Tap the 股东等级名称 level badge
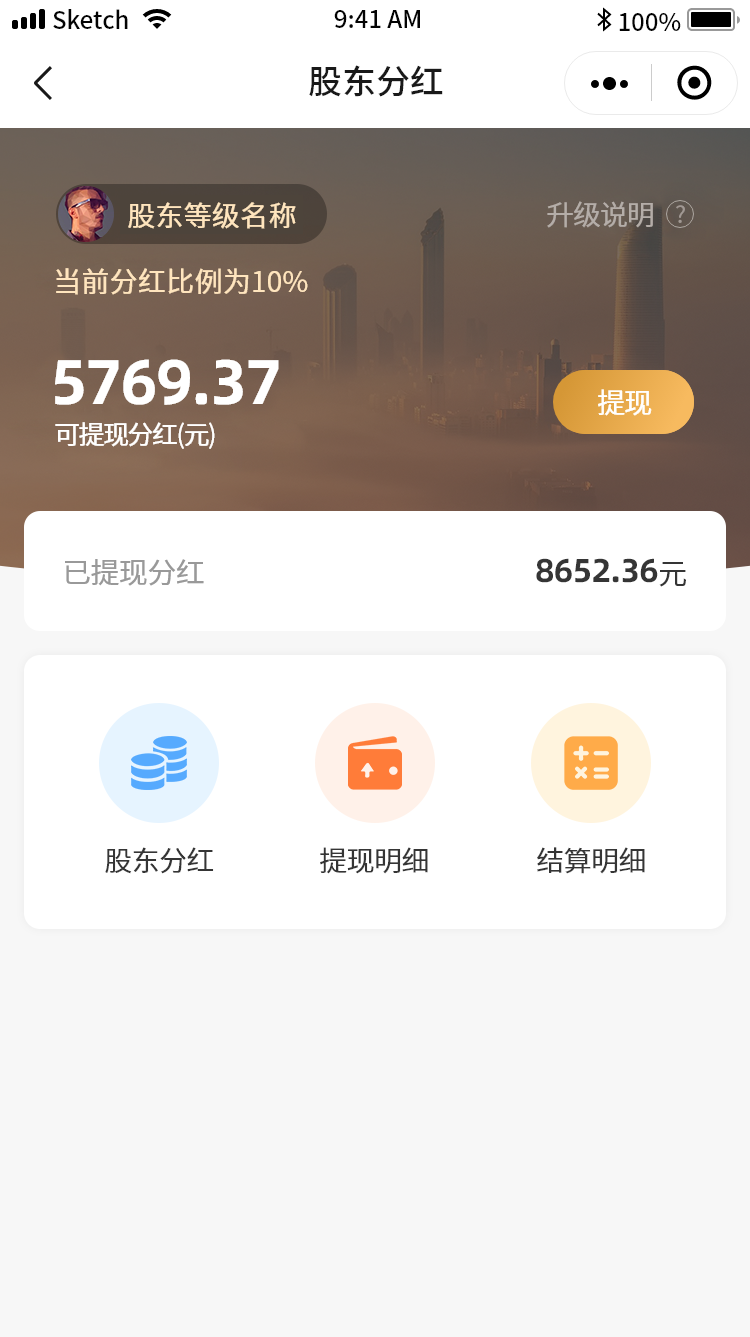This screenshot has width=750, height=1337. 191,214
